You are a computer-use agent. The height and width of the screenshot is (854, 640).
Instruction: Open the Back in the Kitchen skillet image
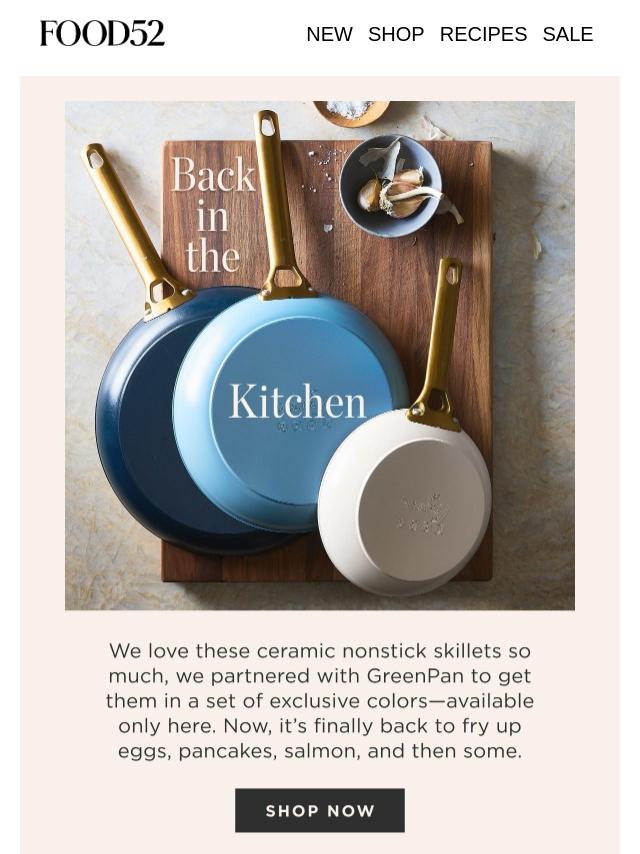[x=320, y=355]
